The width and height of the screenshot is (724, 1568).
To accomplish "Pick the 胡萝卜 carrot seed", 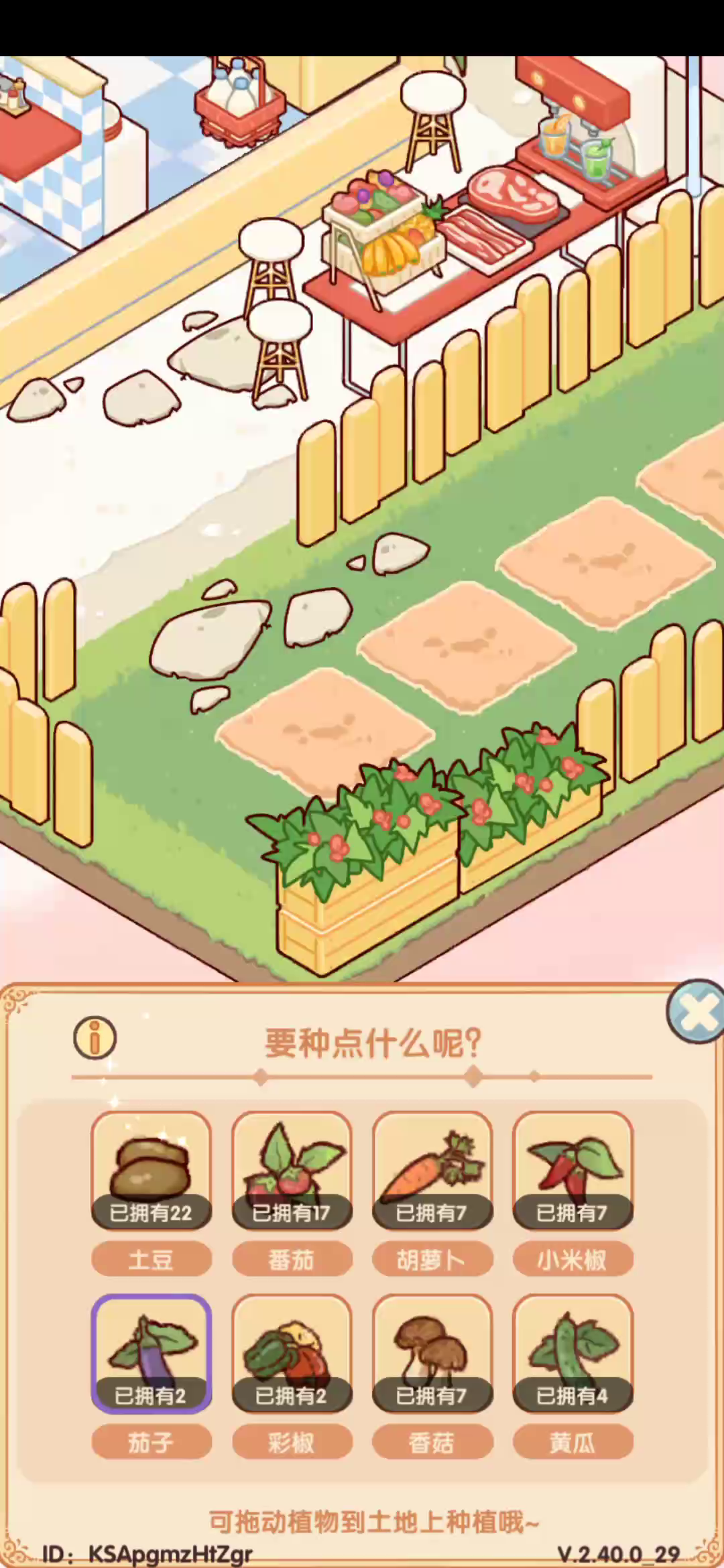I will pos(433,1171).
